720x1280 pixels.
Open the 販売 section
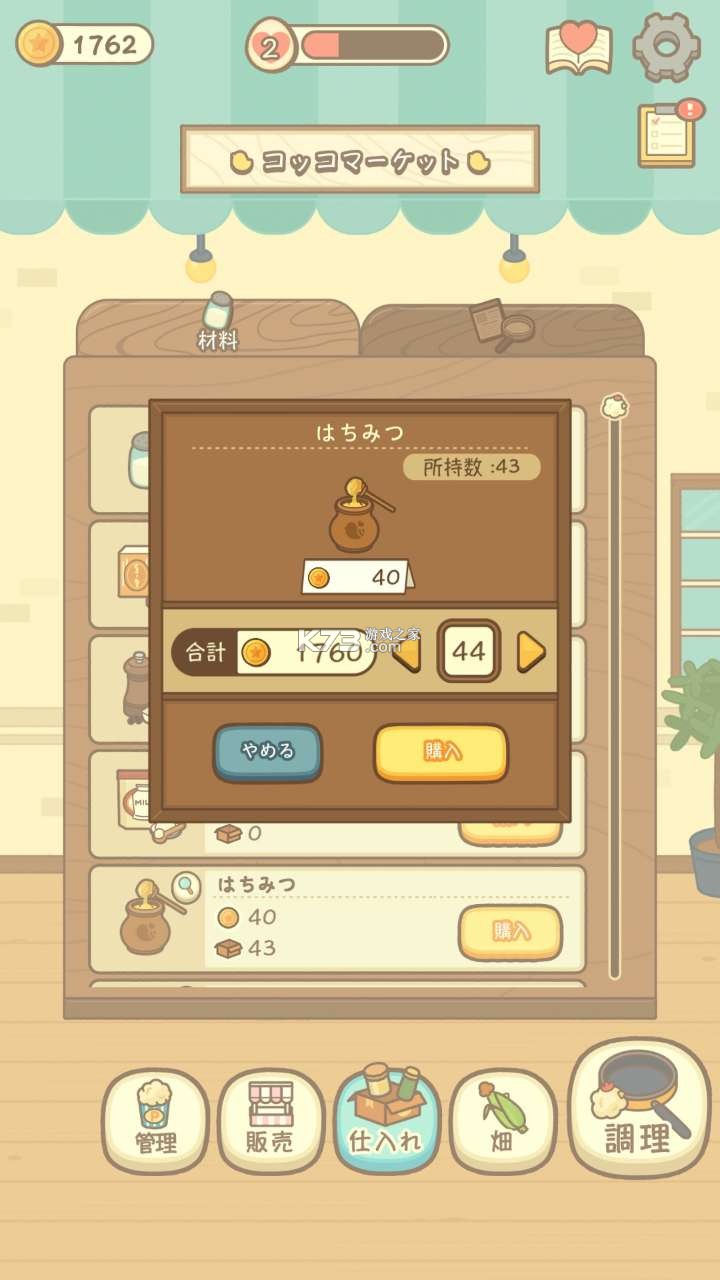click(271, 1120)
